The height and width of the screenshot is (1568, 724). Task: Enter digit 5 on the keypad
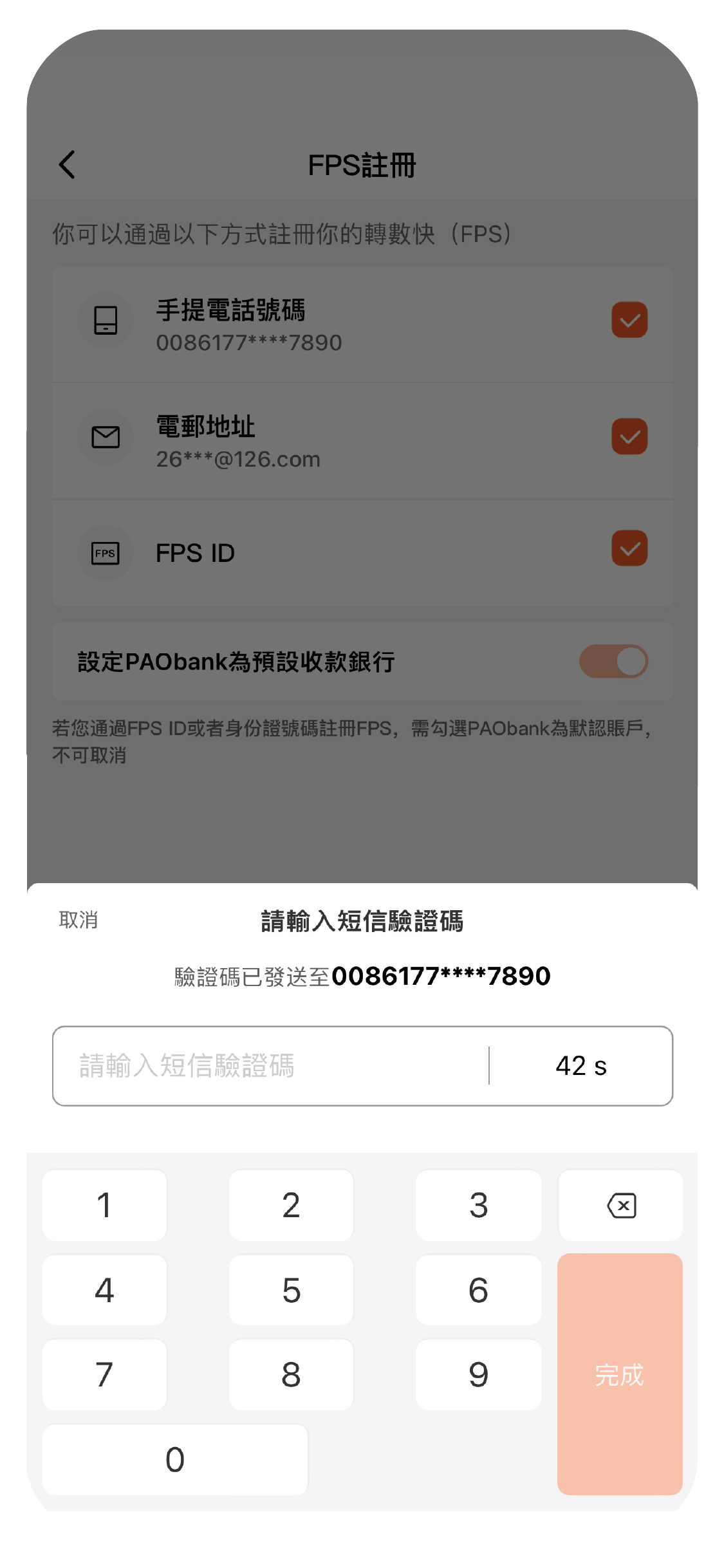291,1290
